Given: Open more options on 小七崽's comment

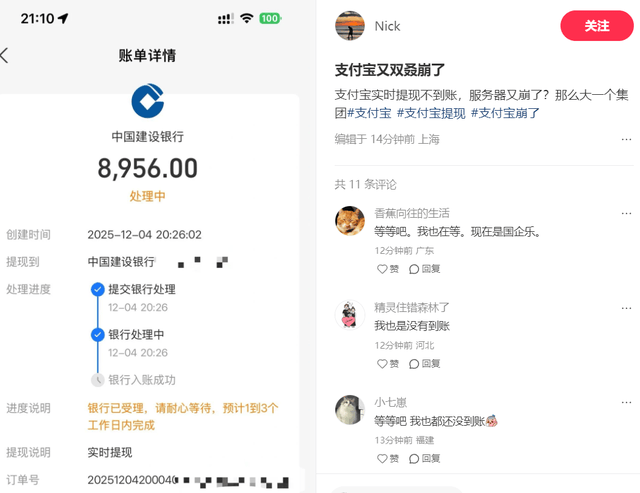Looking at the screenshot, I should click(626, 402).
